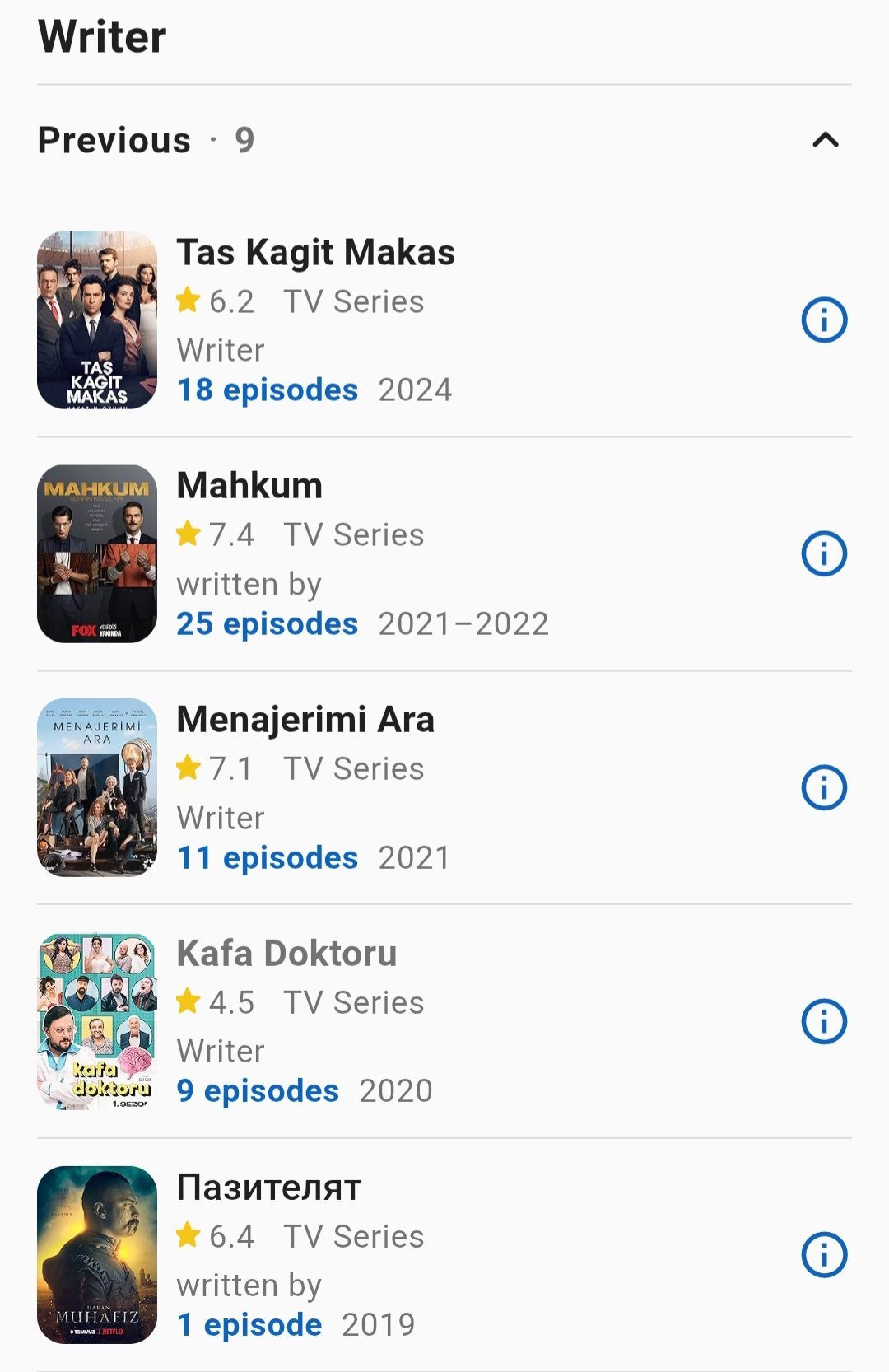Collapse the Previous credits section
This screenshot has height=1372, width=889.
(x=825, y=140)
